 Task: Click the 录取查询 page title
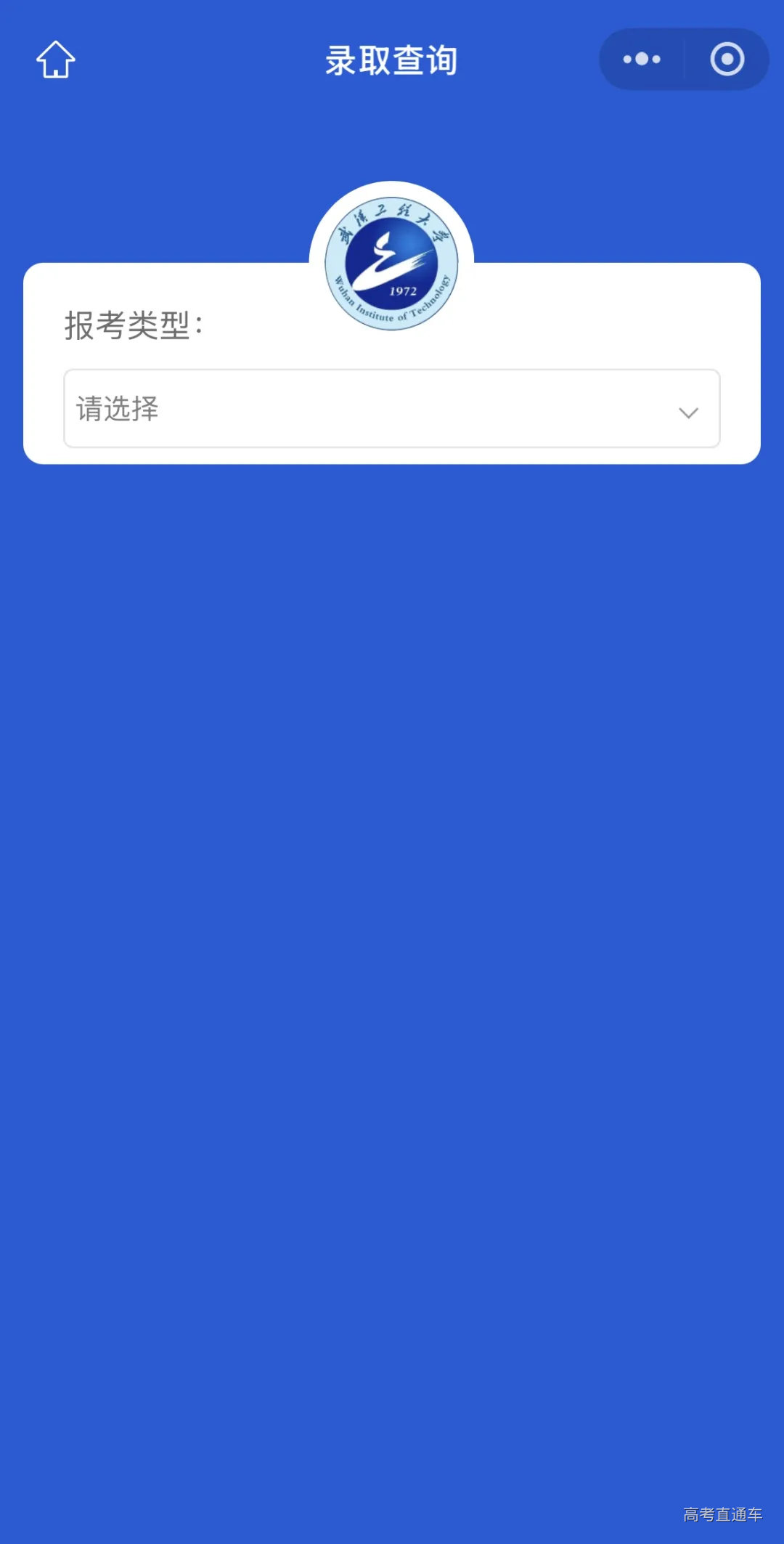click(392, 61)
